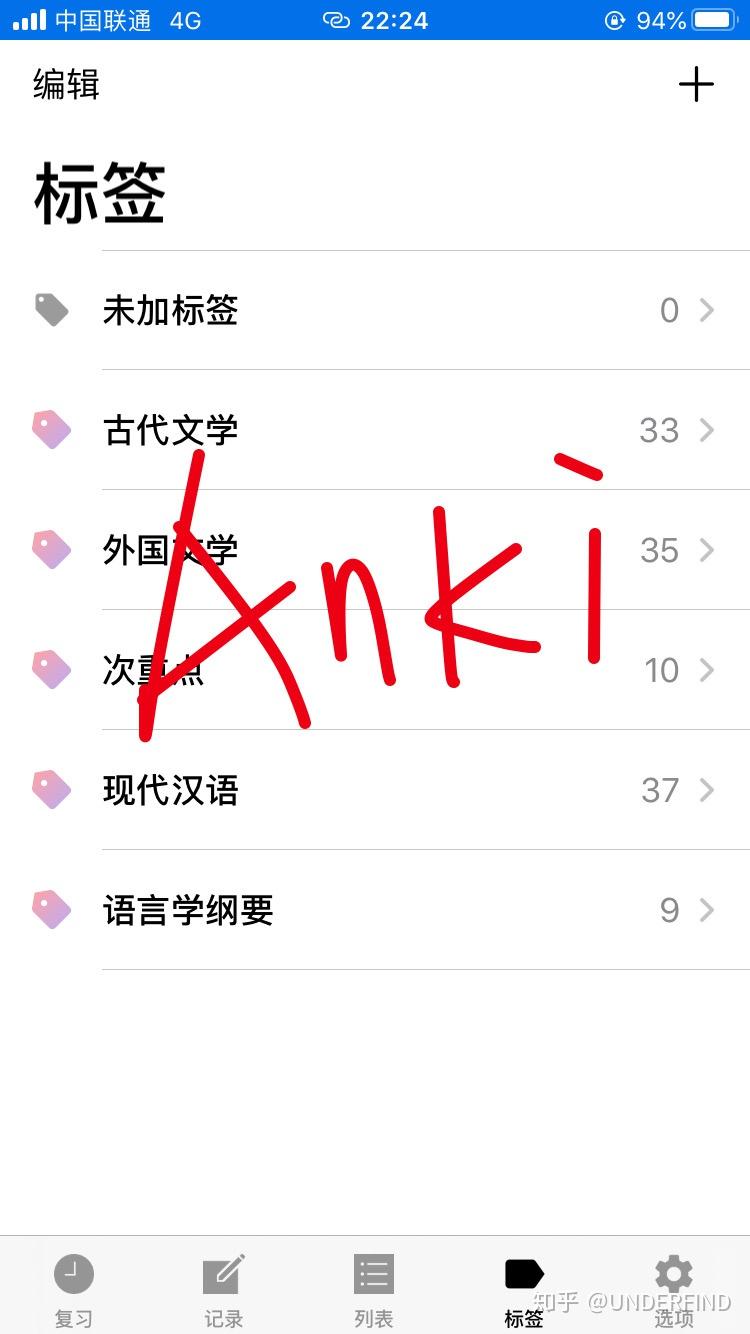750x1334 pixels.
Task: Add a new tag with the plus icon
Action: [696, 85]
